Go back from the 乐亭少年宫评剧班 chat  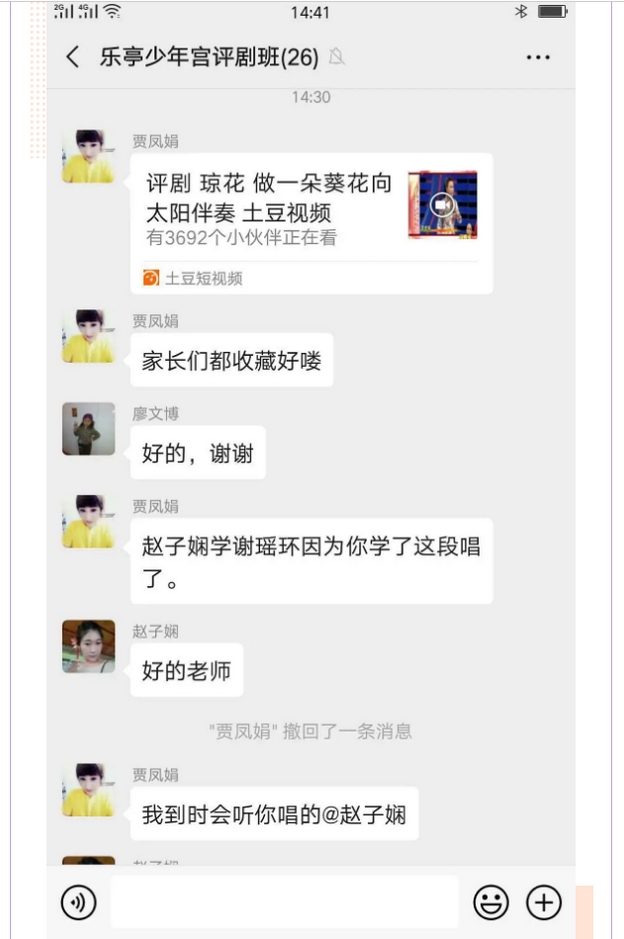(x=72, y=57)
